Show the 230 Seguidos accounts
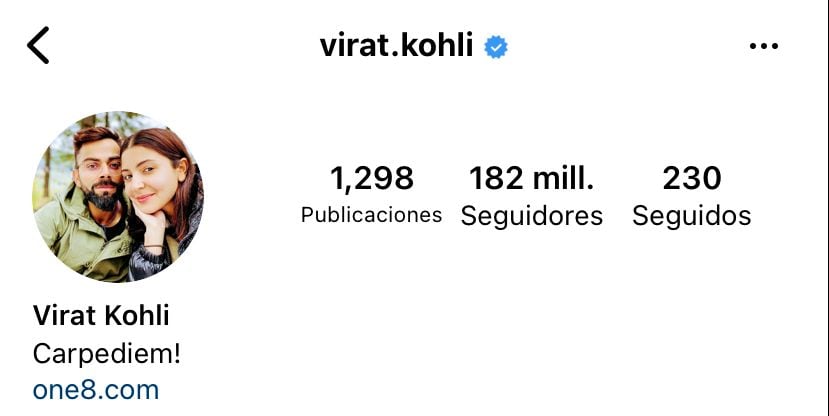 691,195
